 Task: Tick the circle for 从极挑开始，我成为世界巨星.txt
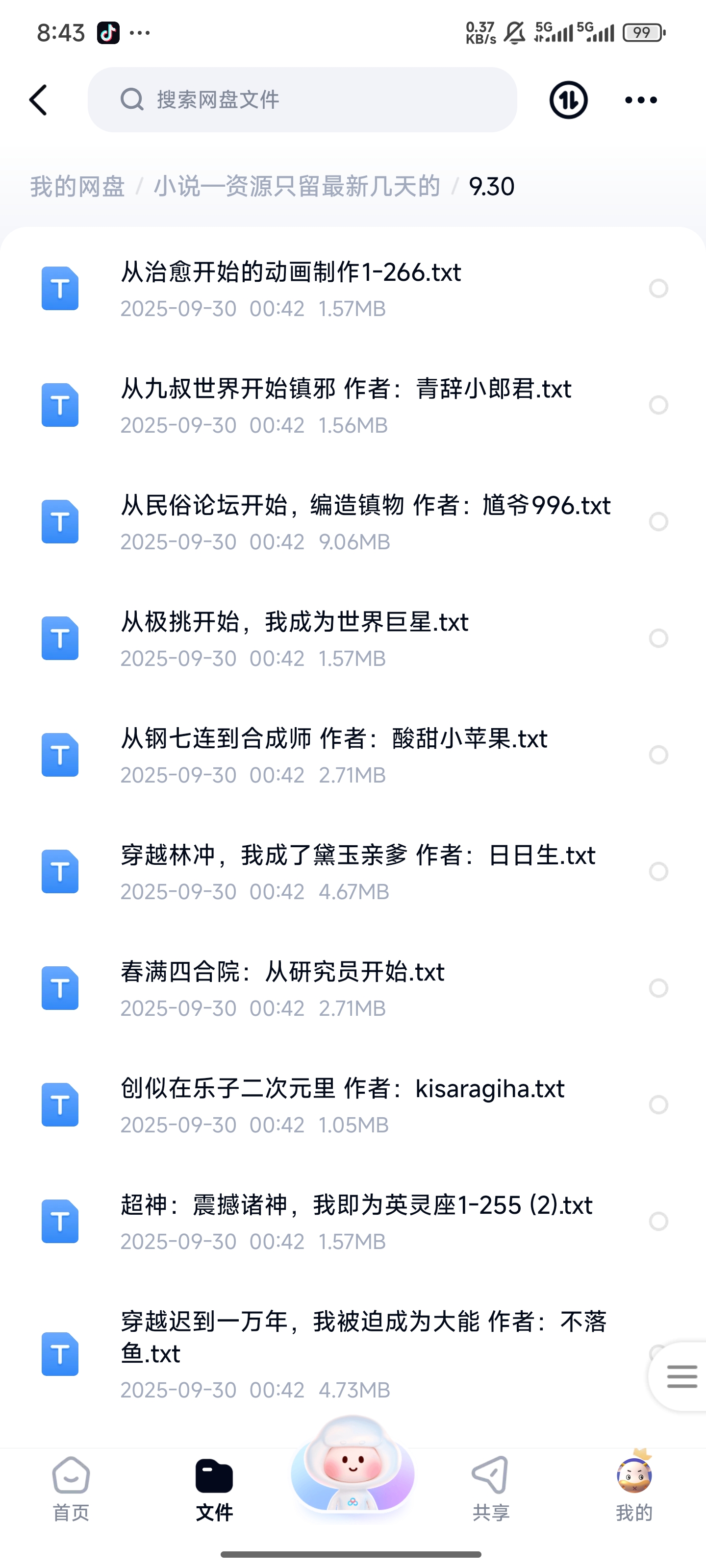point(658,638)
